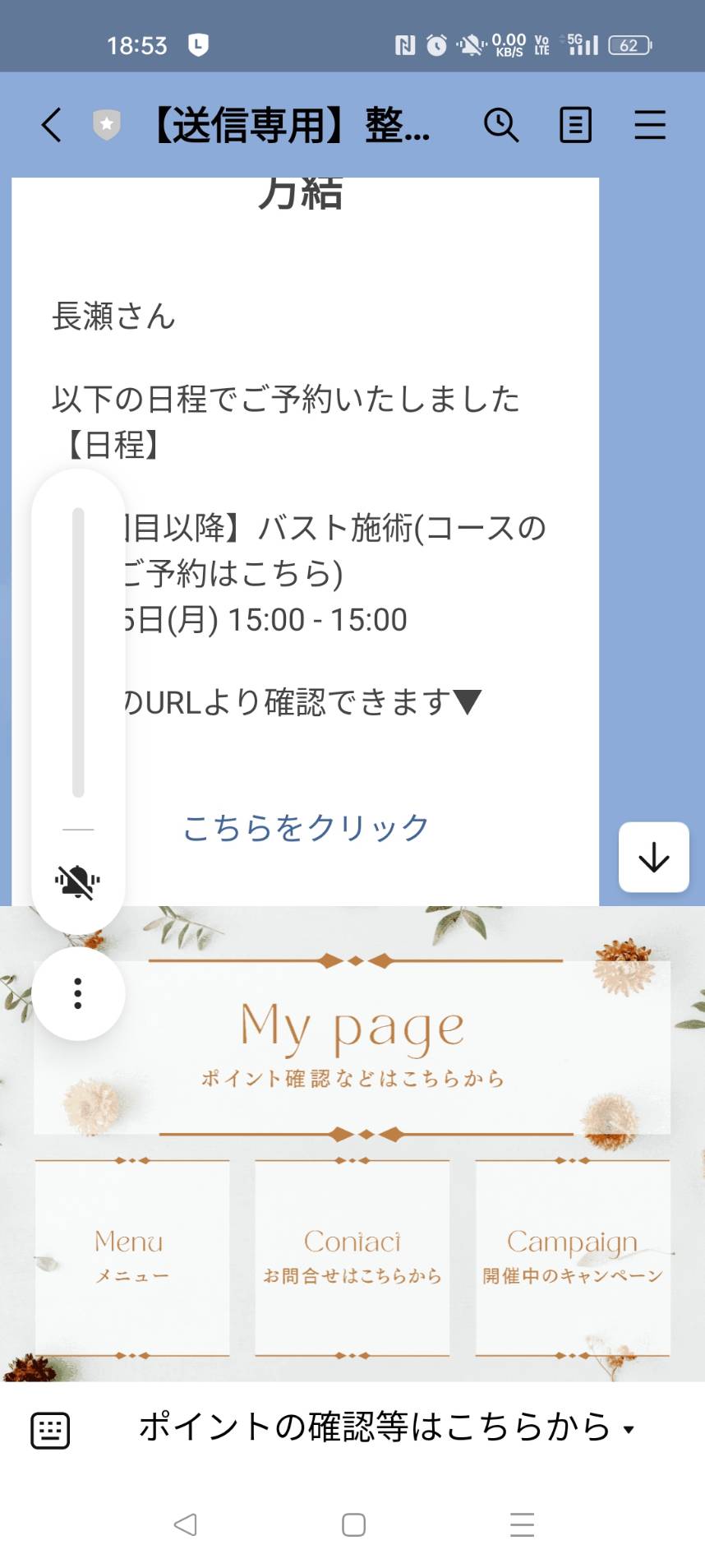Collapse the ポイントの確認等はこちらから menu
The image size is (705, 1568).
click(386, 1428)
